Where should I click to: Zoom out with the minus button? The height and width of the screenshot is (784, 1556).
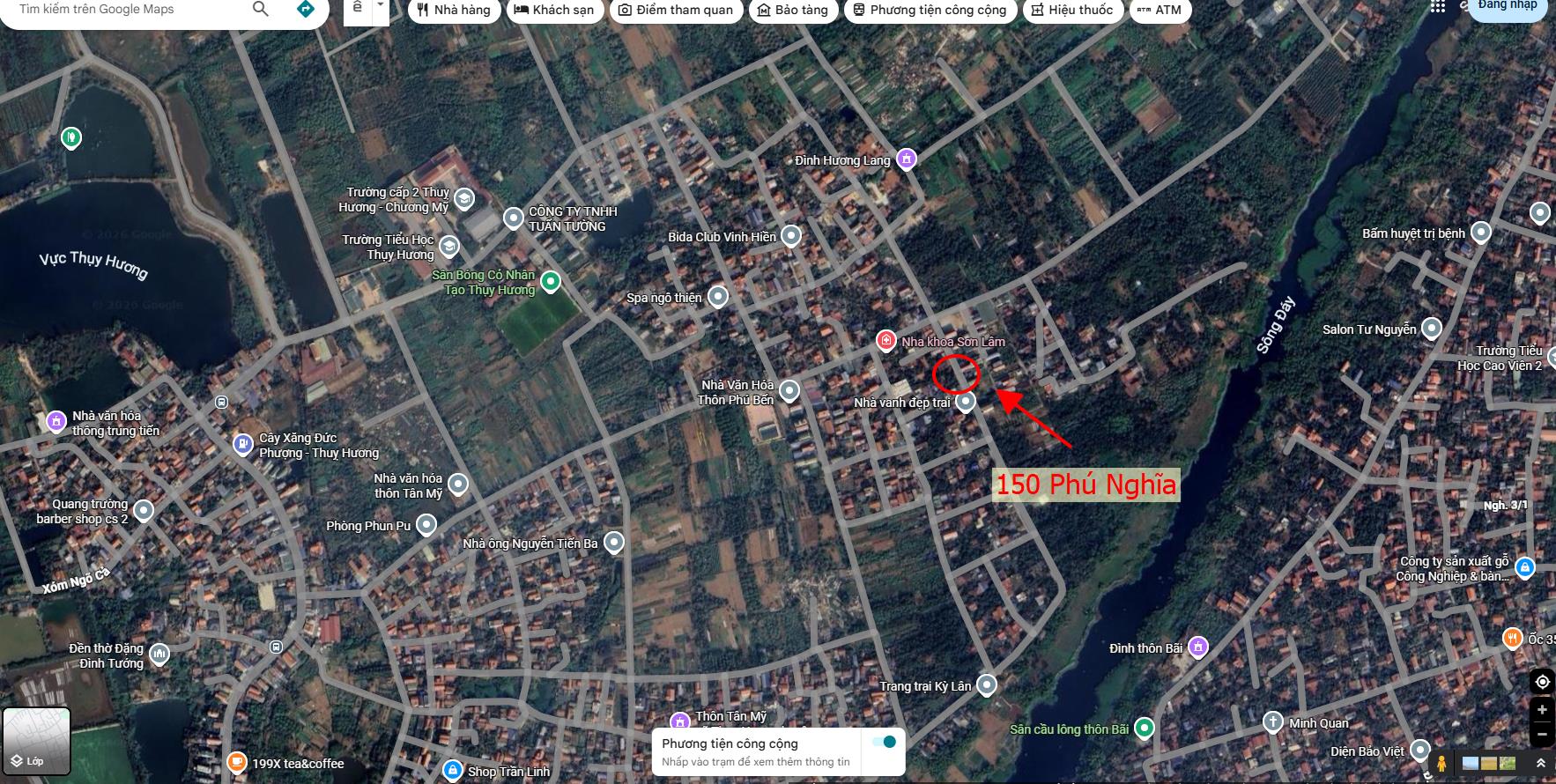click(x=1541, y=734)
